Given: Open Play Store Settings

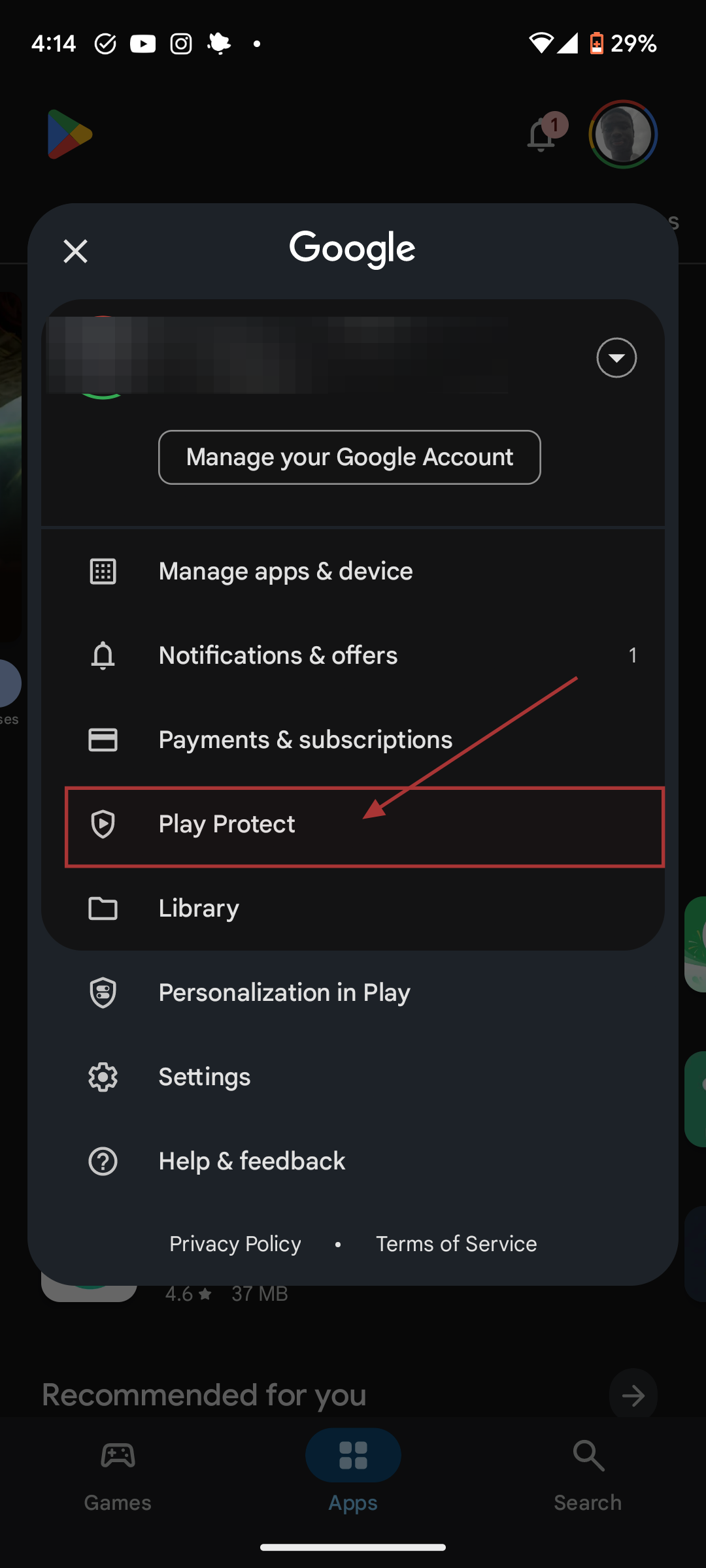Looking at the screenshot, I should point(205,1077).
